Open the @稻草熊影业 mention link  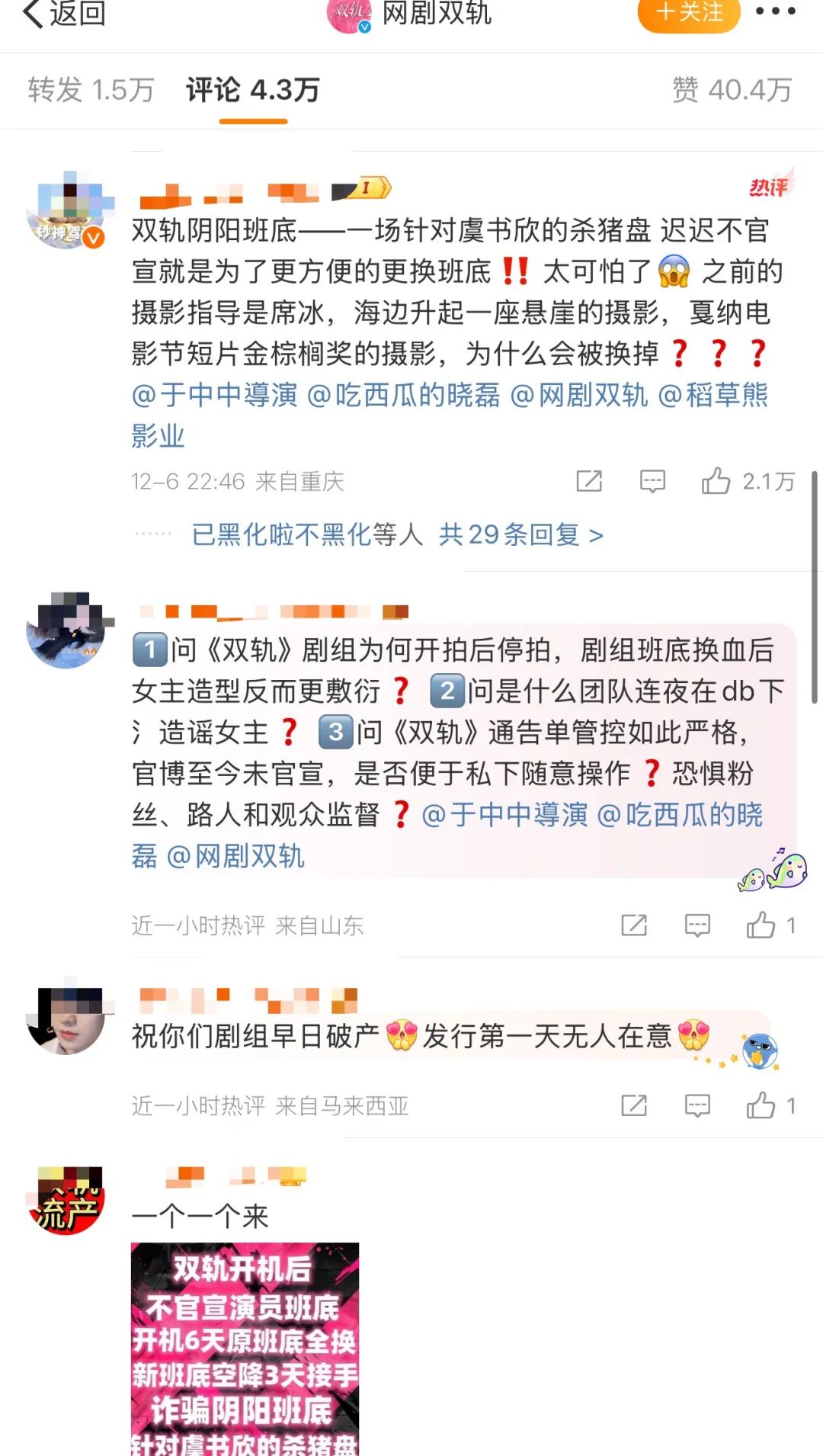point(713,395)
